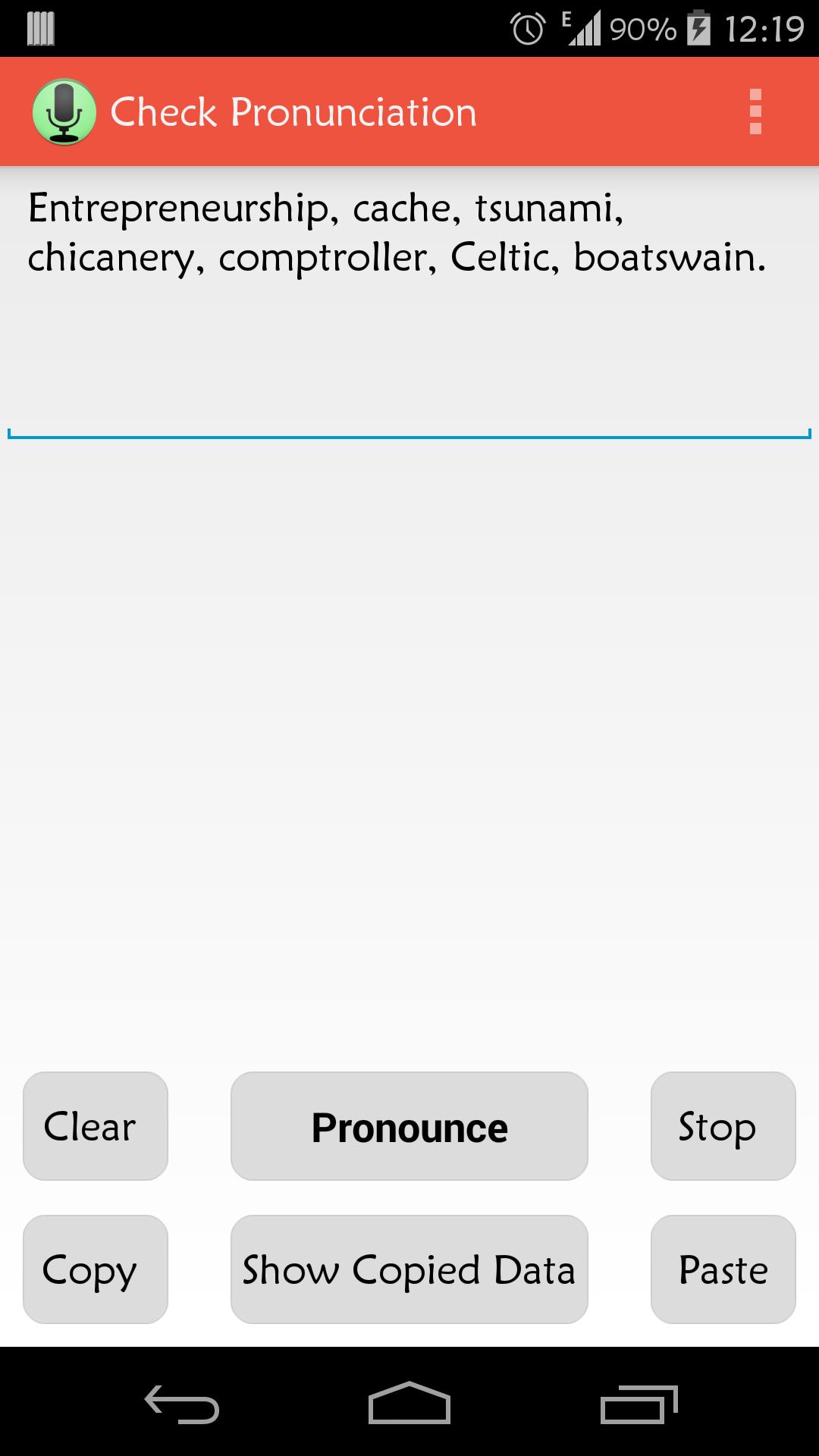Viewport: 819px width, 1456px height.
Task: Open the overflow menu with three dots
Action: pyautogui.click(x=755, y=111)
